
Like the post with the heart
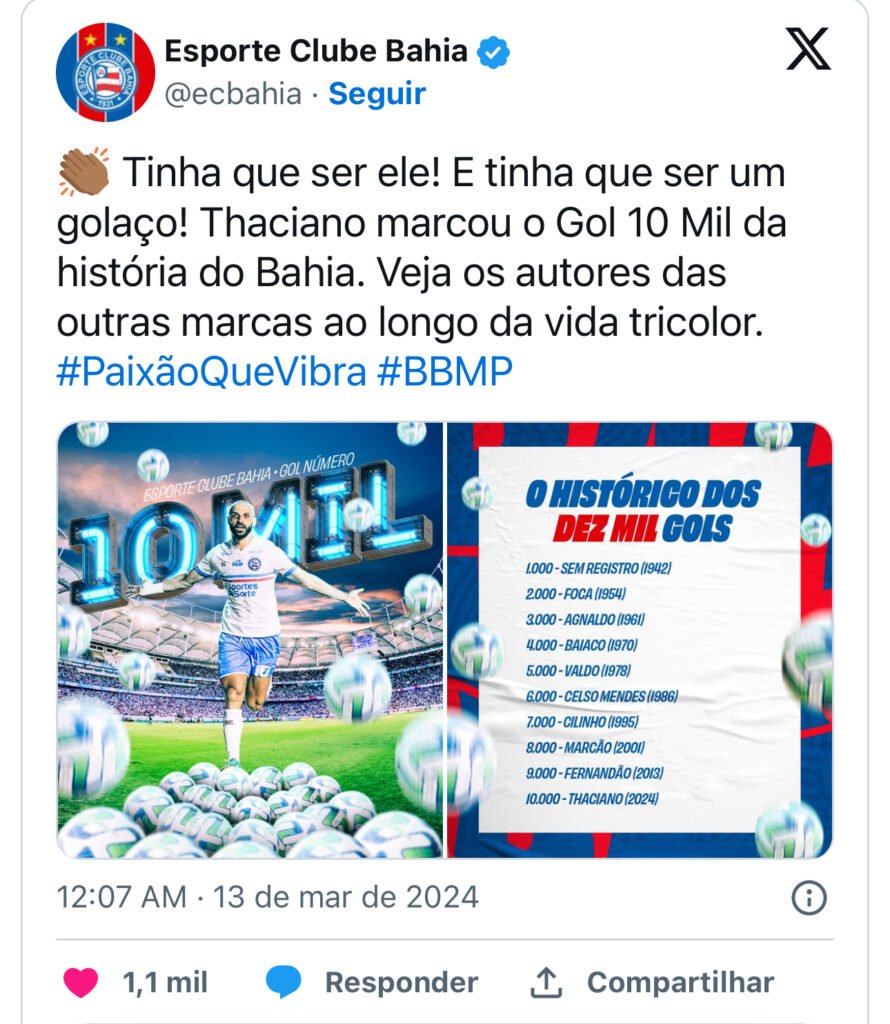[x=81, y=982]
